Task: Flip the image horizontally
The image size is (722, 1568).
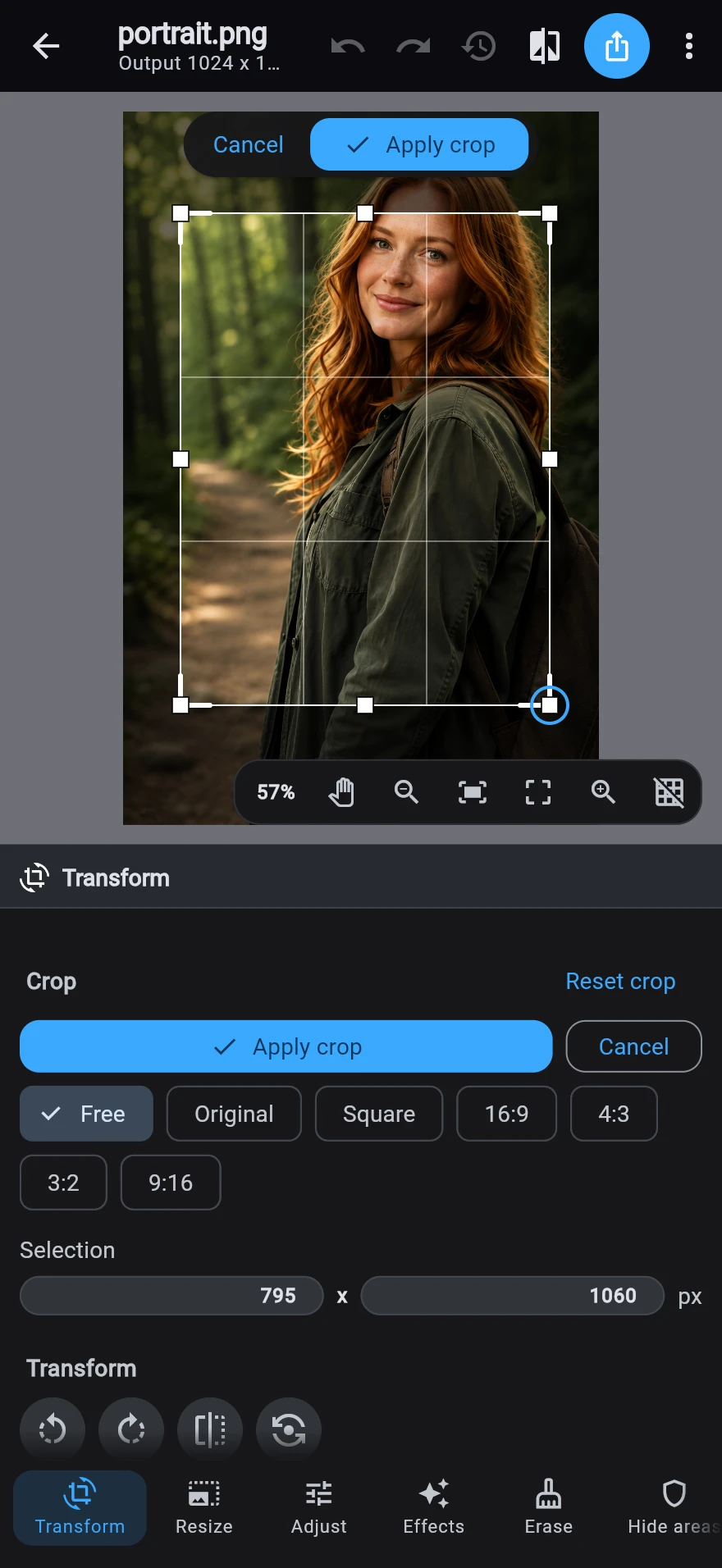Action: 210,1430
